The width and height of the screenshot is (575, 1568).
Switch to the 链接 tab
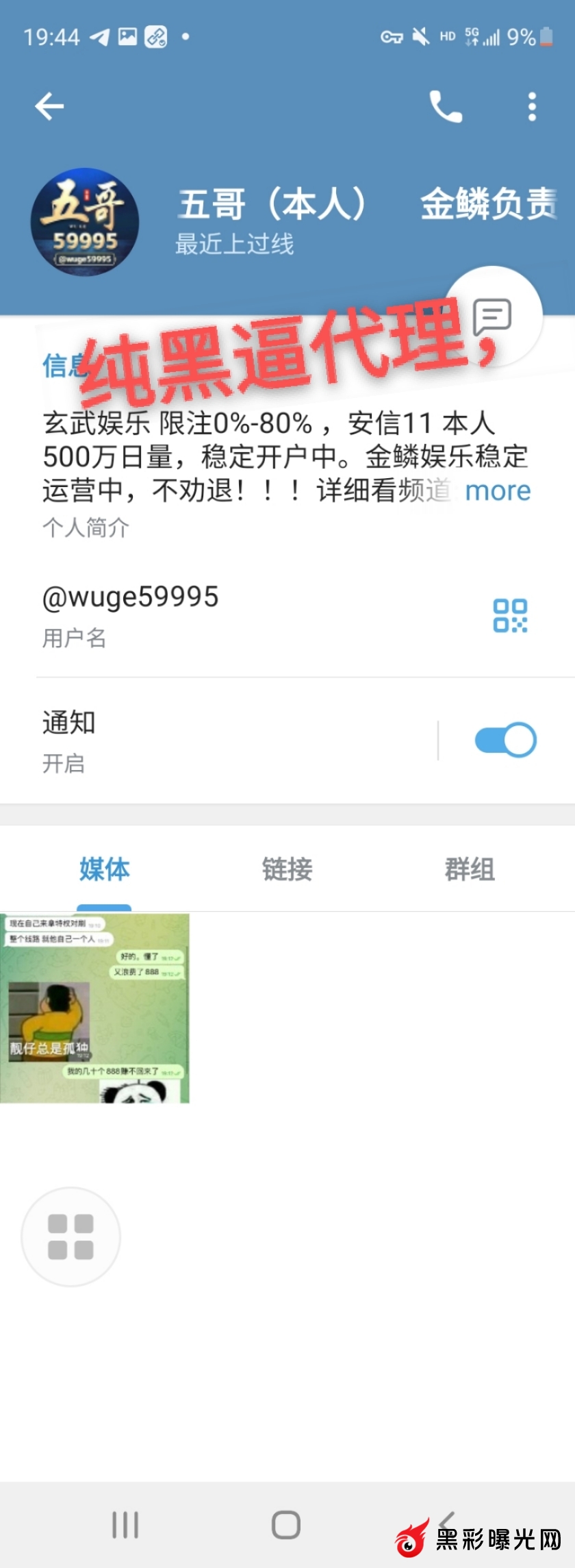click(287, 869)
